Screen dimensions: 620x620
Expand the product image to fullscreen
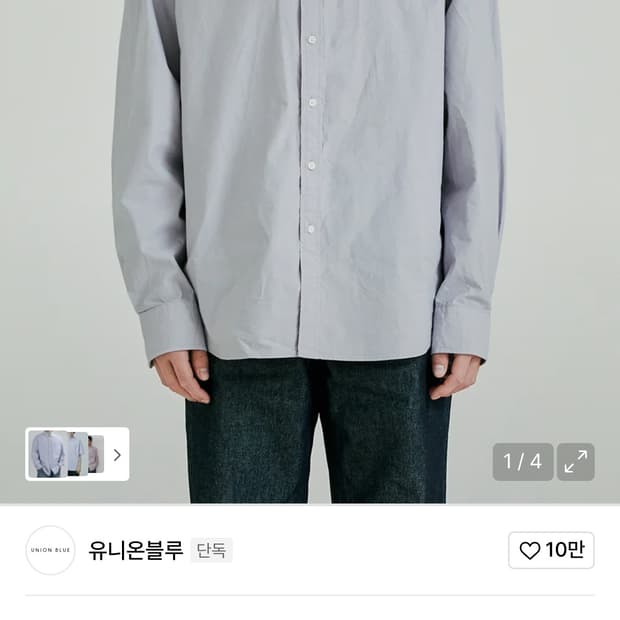point(575,461)
